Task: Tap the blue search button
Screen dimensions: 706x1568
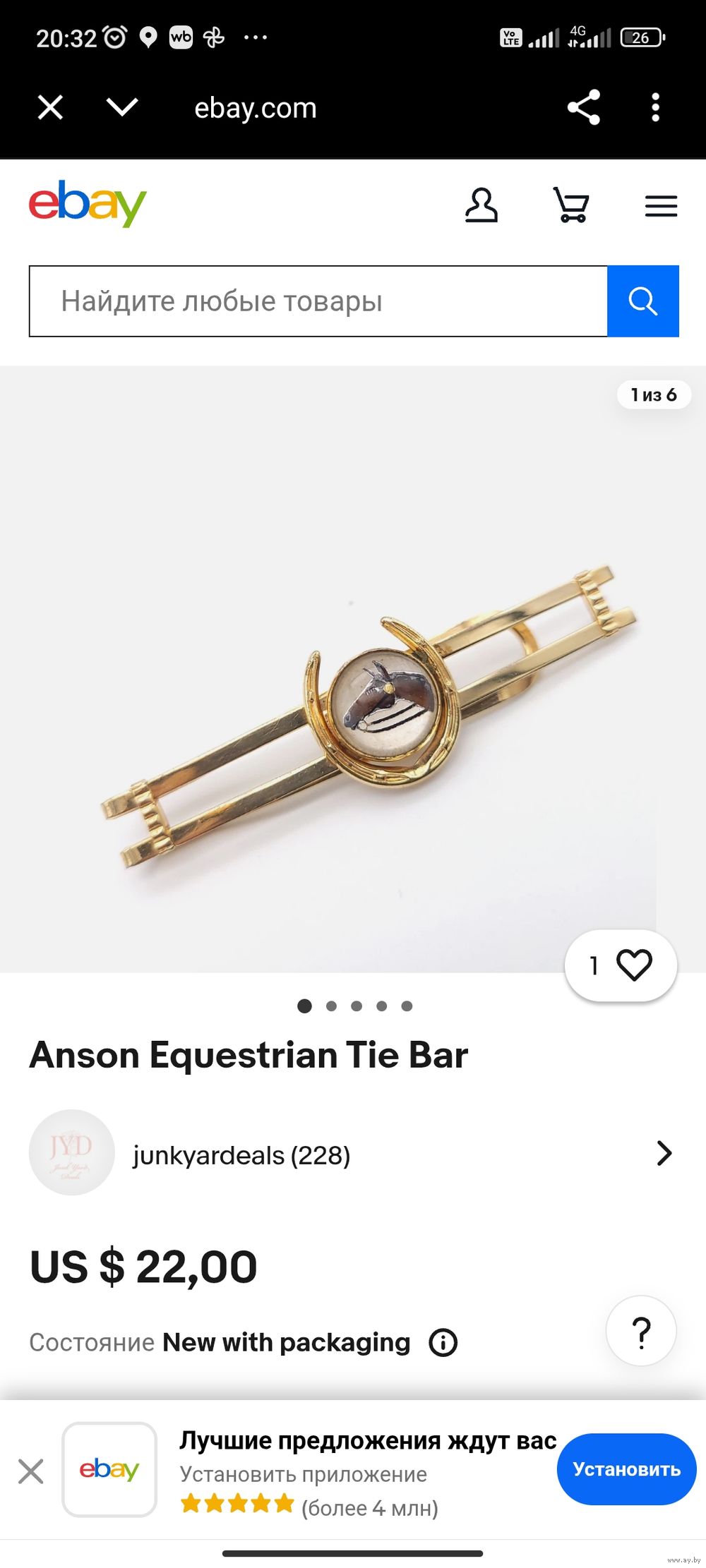Action: click(x=643, y=301)
